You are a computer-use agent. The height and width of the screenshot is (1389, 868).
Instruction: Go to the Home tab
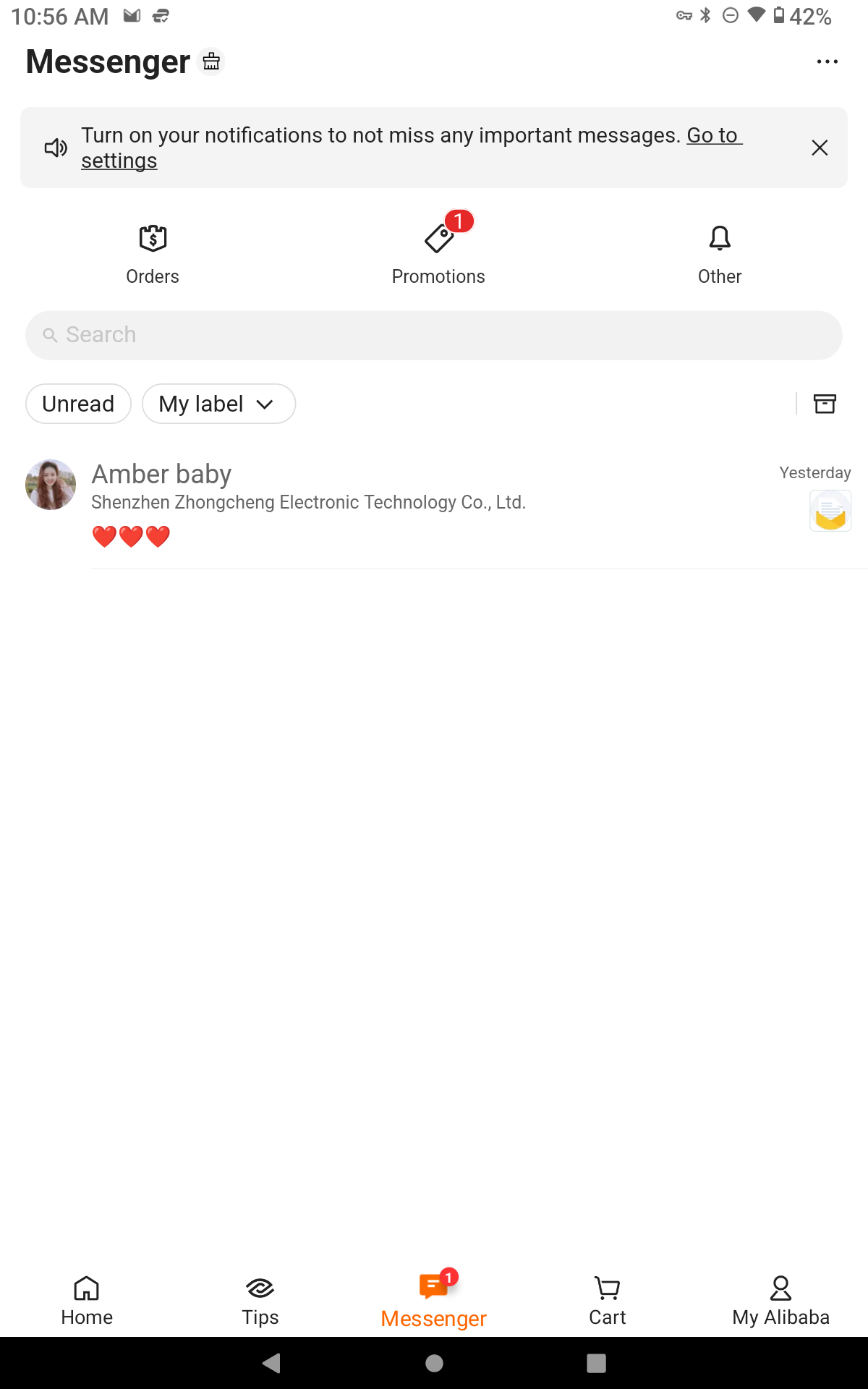[x=87, y=1301]
